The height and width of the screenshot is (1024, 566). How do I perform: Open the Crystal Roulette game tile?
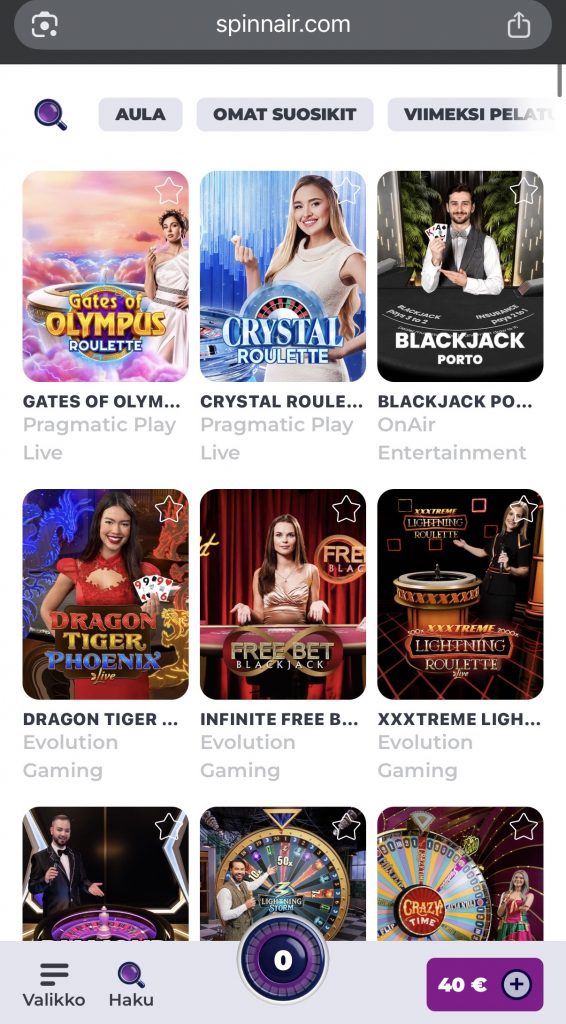(x=283, y=276)
